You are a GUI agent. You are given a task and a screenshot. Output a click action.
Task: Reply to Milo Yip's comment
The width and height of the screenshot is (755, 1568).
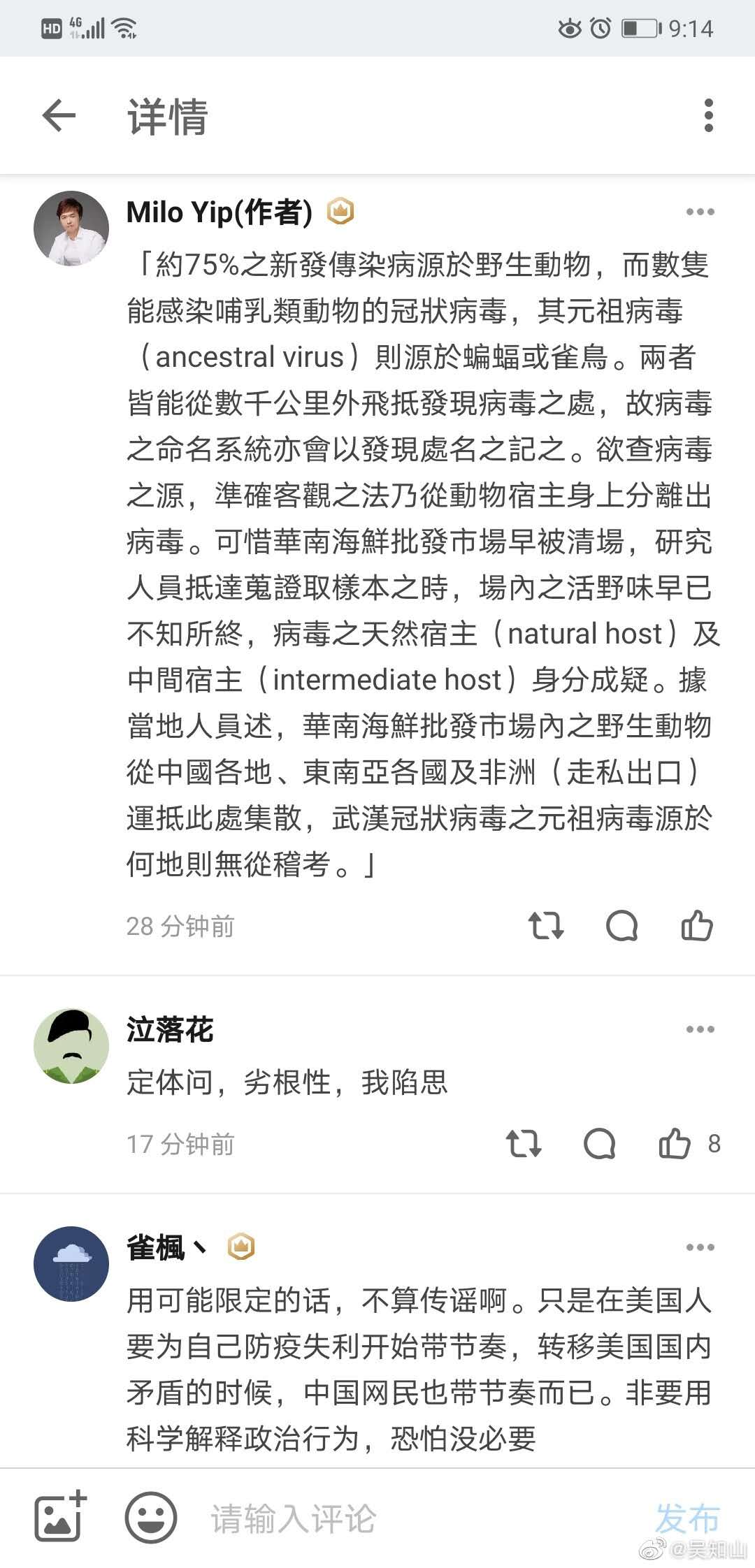[621, 926]
